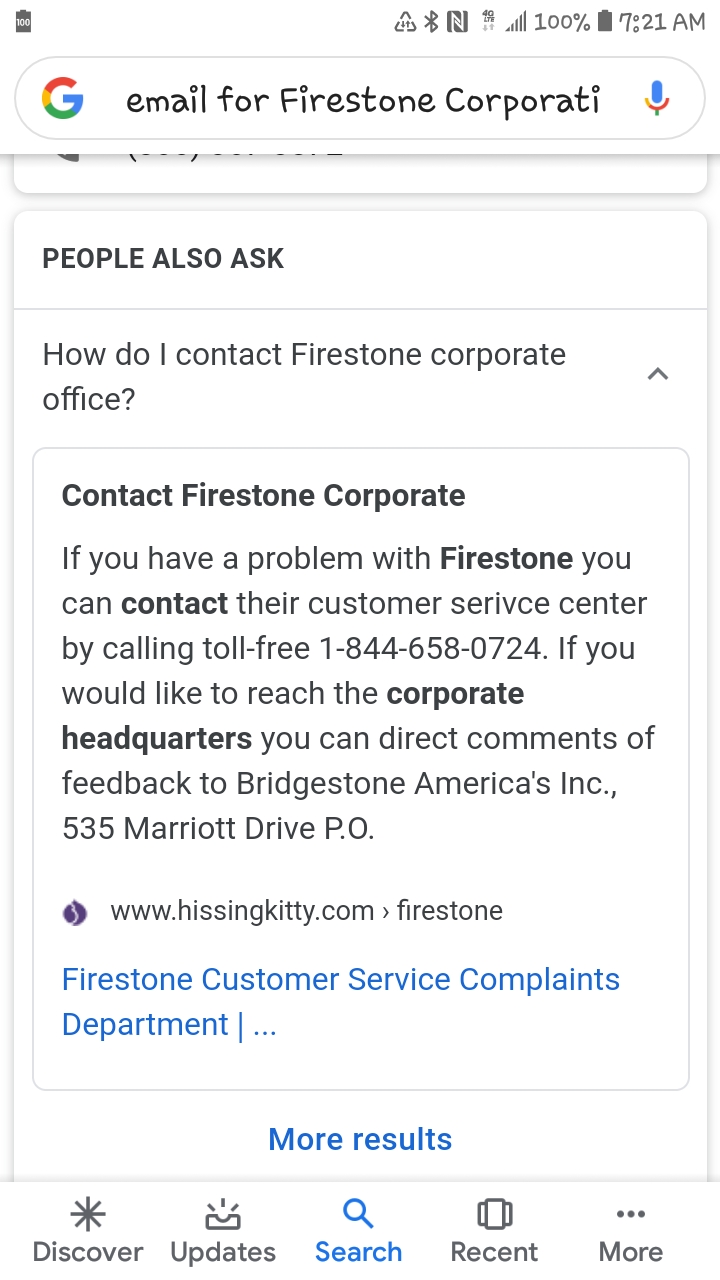Collapse the Firestone corporate office question
The height and width of the screenshot is (1280, 720).
(x=300, y=376)
